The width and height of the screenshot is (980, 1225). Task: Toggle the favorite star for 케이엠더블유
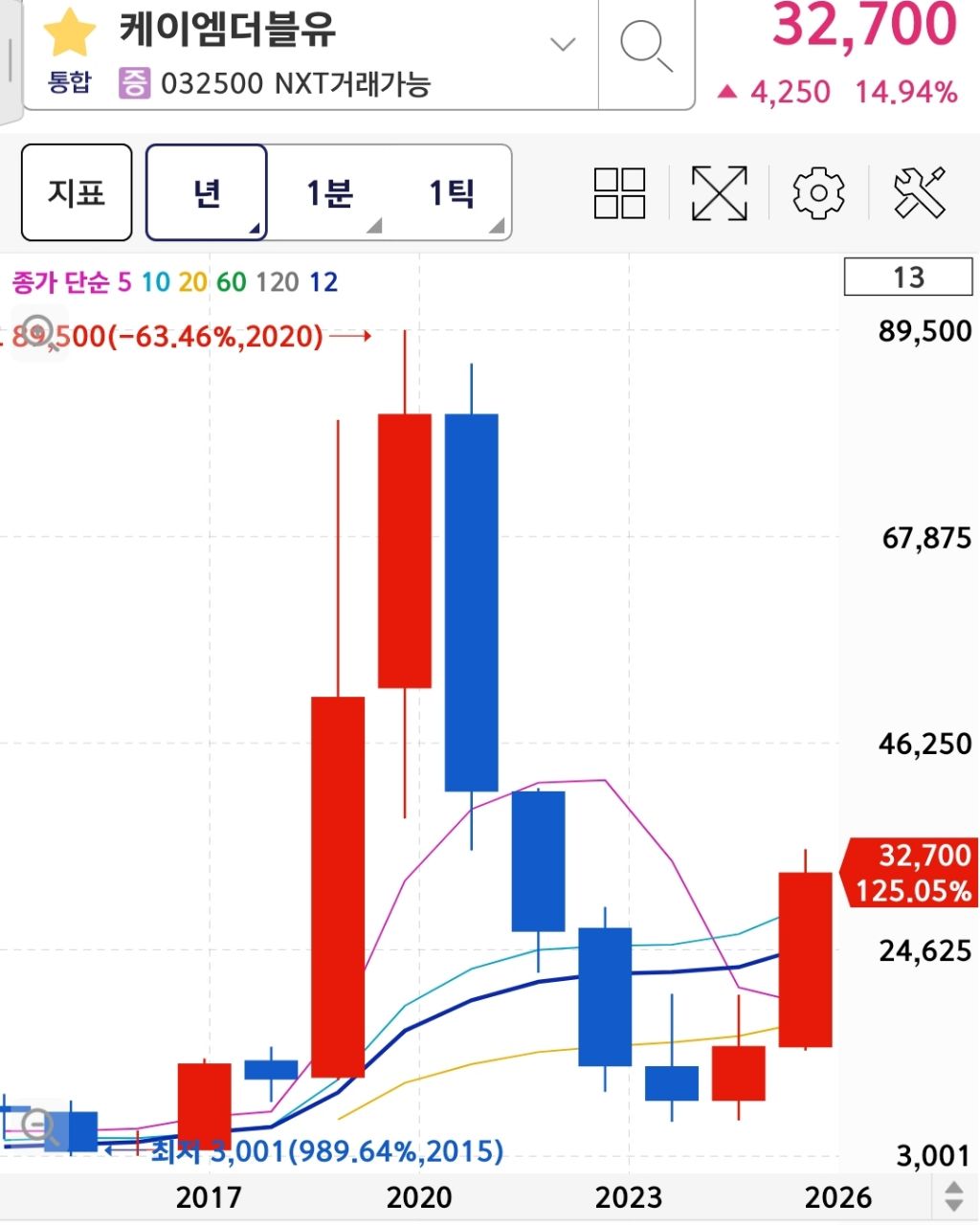click(x=70, y=33)
